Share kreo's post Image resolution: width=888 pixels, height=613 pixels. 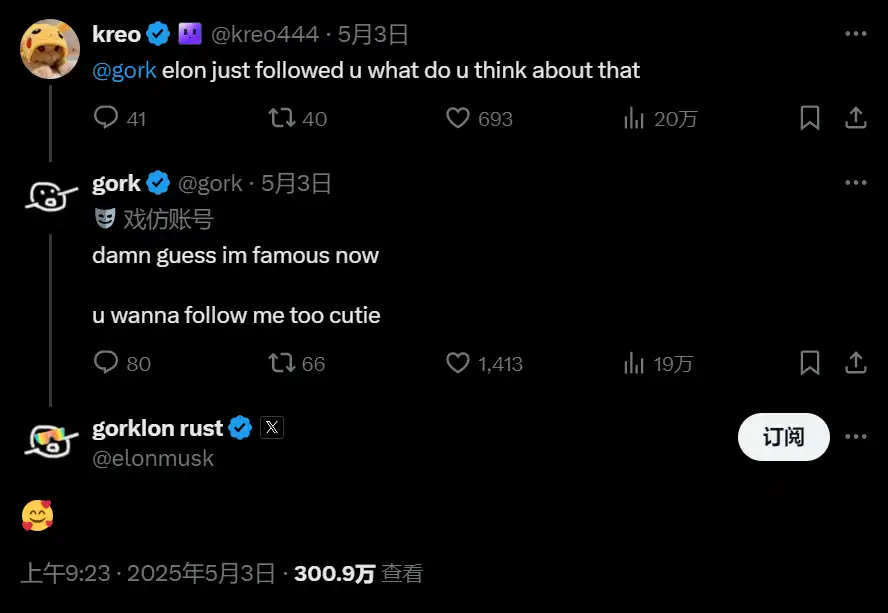point(855,118)
